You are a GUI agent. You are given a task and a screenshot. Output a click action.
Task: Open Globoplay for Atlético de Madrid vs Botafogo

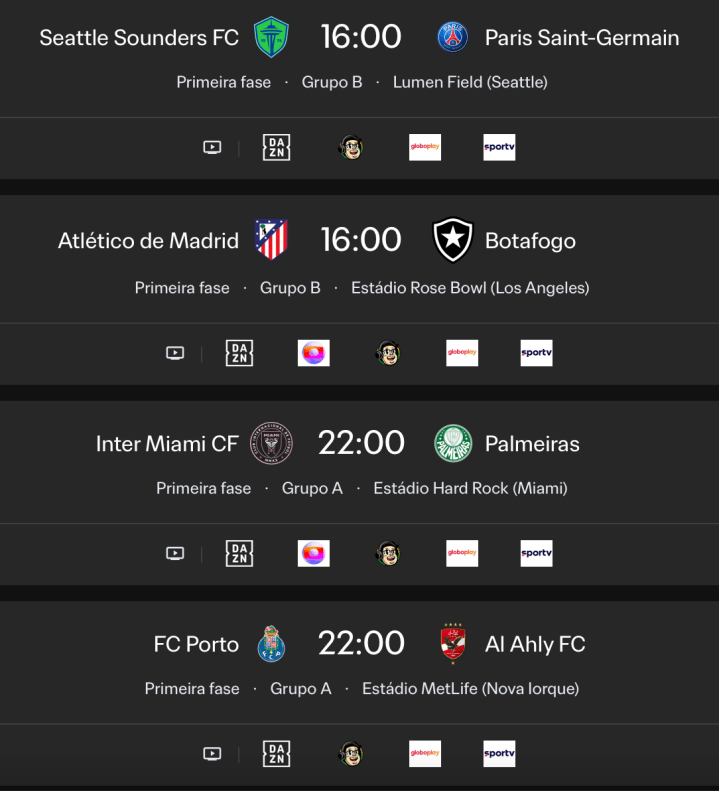coord(462,353)
